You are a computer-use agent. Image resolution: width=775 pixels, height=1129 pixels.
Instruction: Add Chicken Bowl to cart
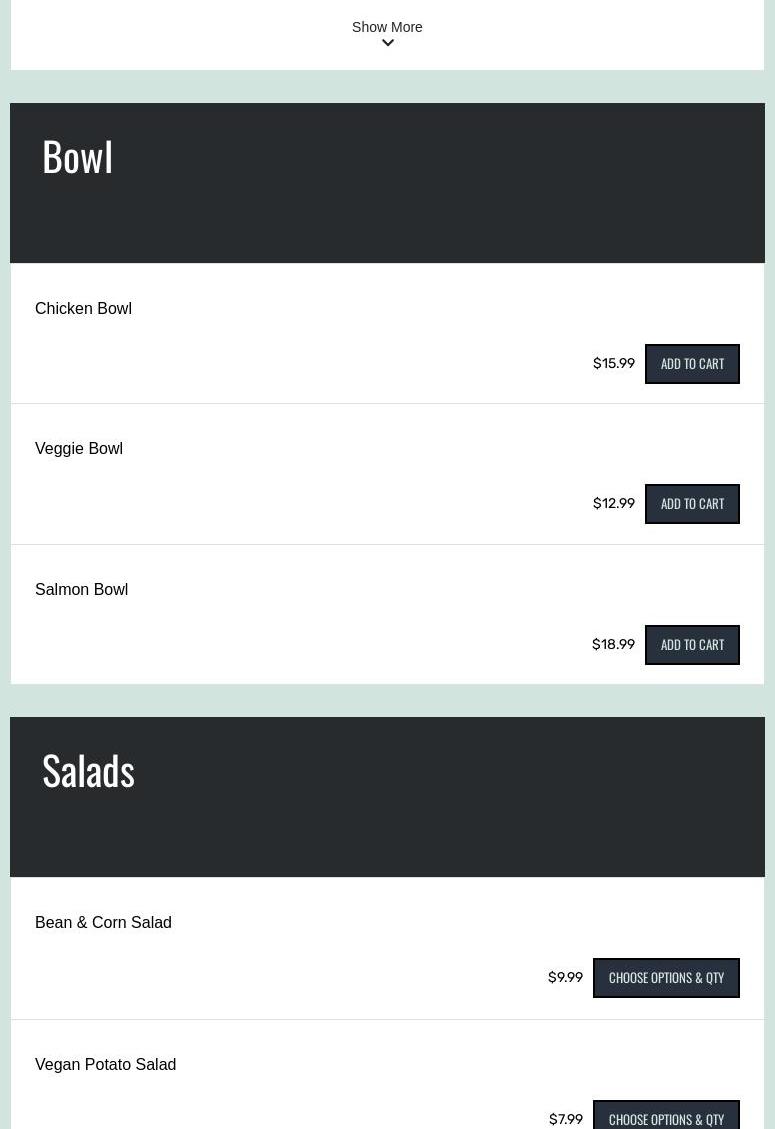[692, 364]
